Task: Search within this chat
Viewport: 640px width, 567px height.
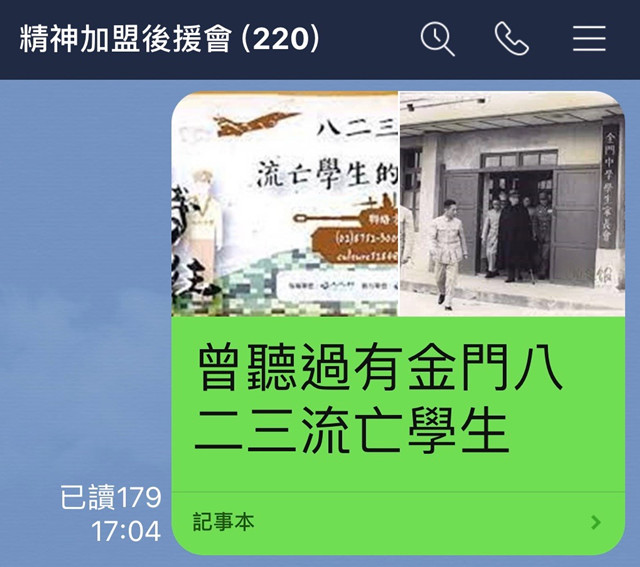Action: pyautogui.click(x=437, y=39)
